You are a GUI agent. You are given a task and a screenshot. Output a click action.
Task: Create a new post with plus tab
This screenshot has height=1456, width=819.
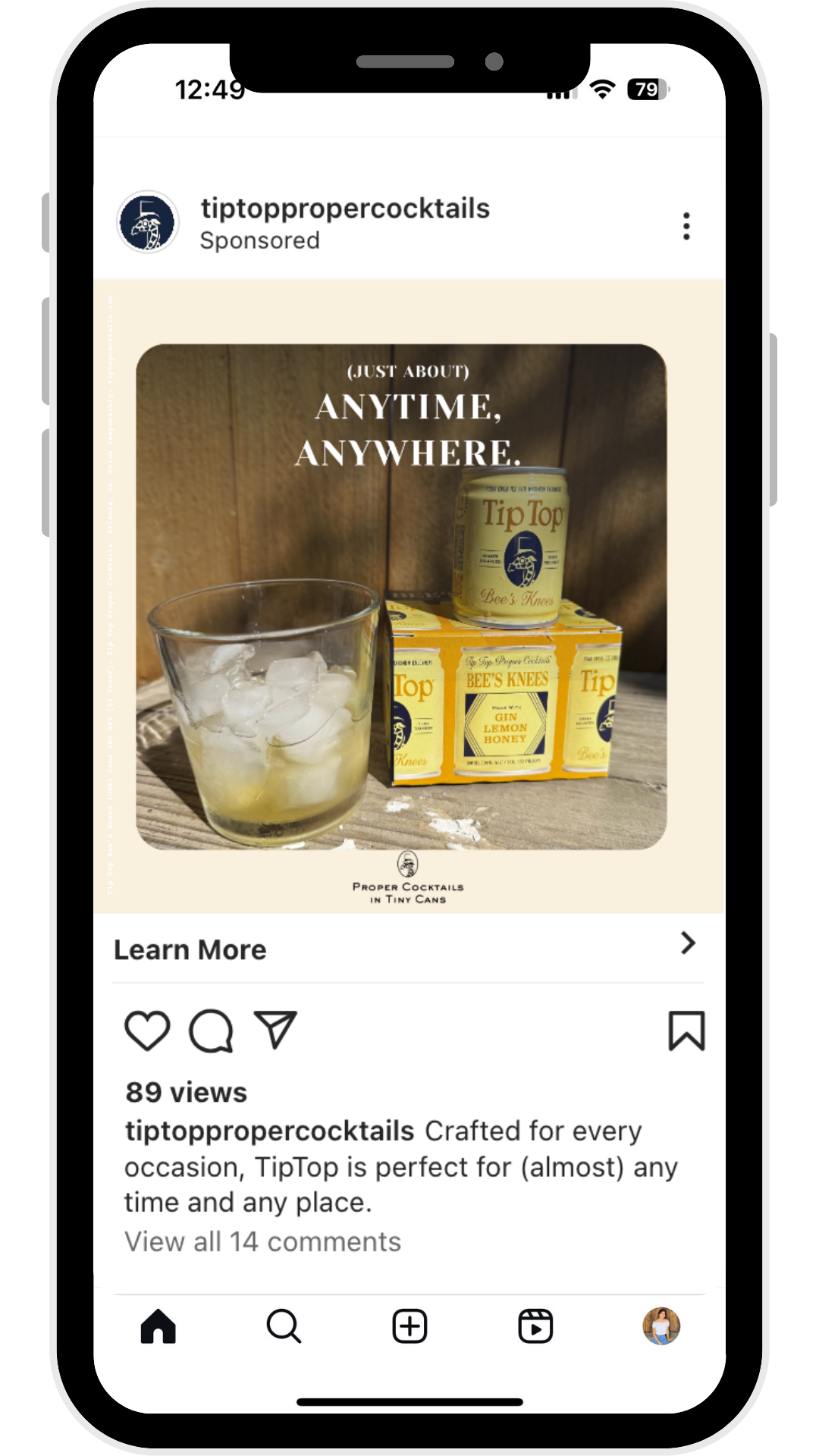[409, 1326]
